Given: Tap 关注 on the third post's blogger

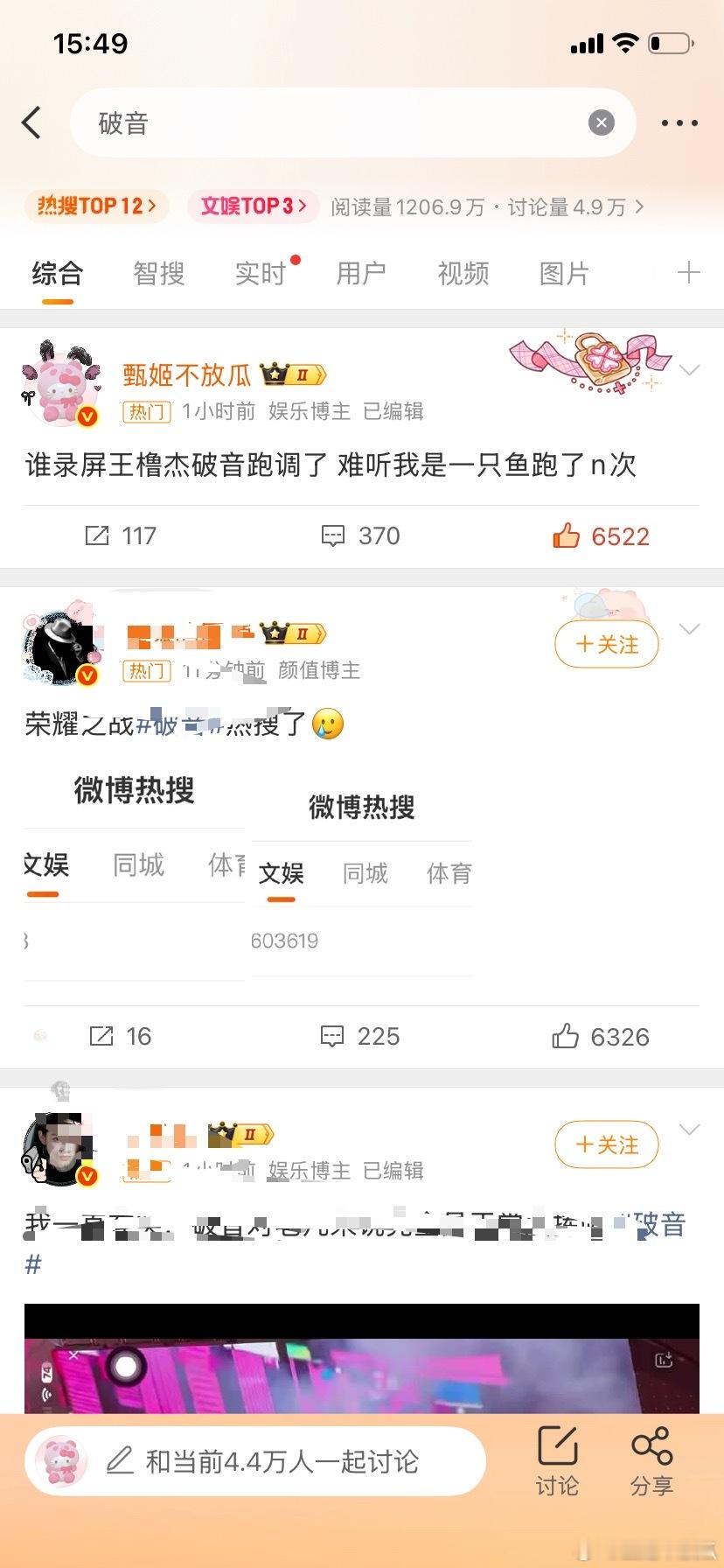Looking at the screenshot, I should pyautogui.click(x=606, y=1144).
